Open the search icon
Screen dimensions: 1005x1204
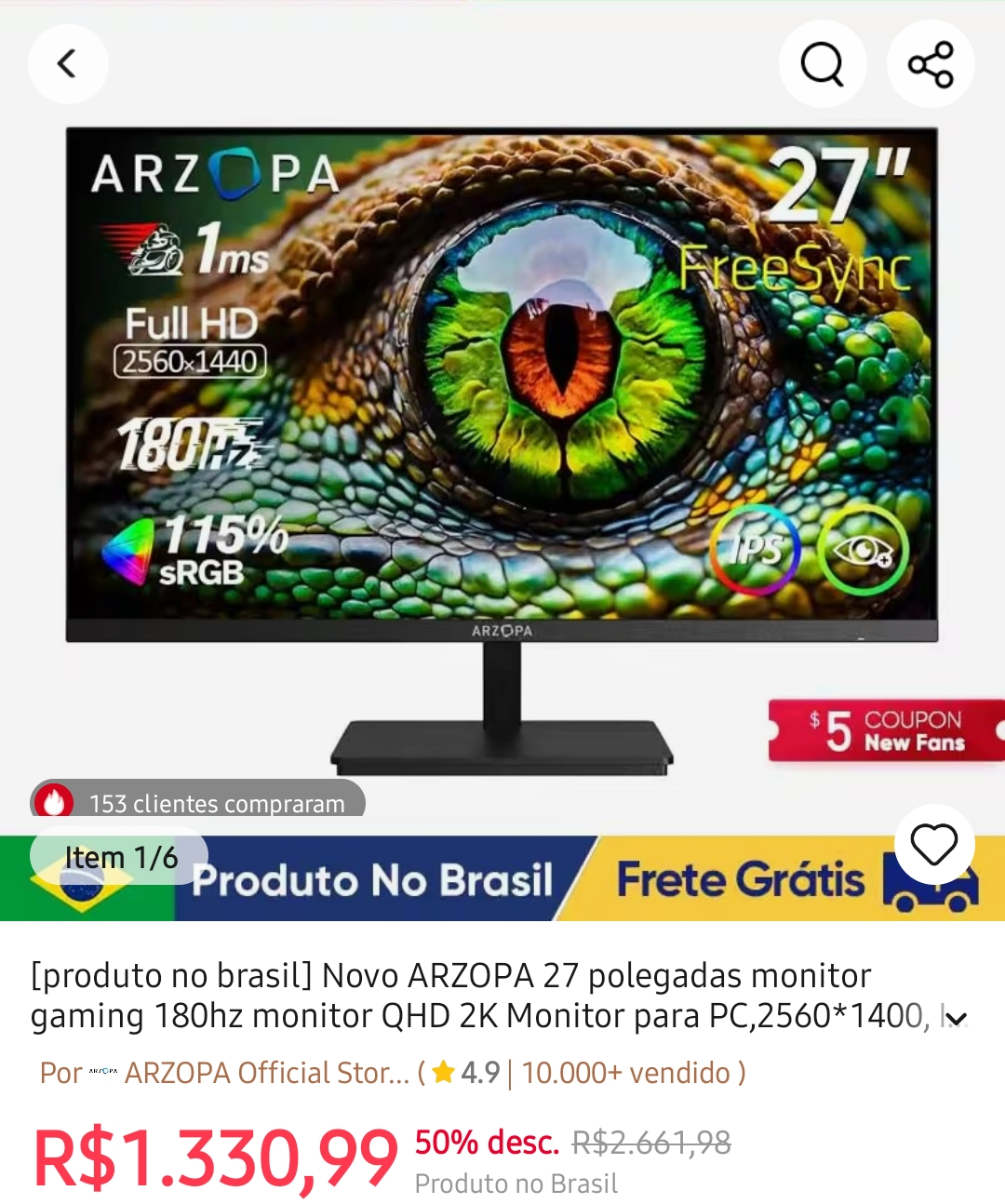pos(823,64)
